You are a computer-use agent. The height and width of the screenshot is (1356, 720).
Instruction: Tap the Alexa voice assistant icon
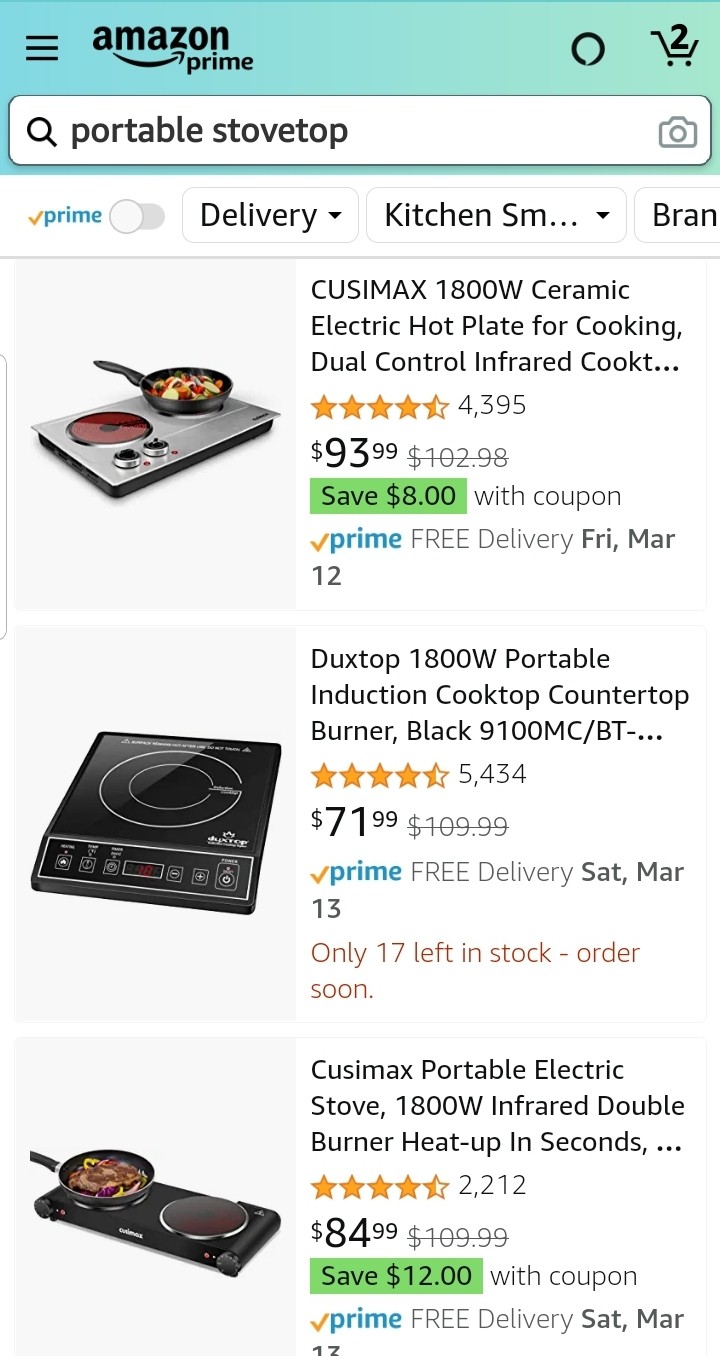click(587, 48)
